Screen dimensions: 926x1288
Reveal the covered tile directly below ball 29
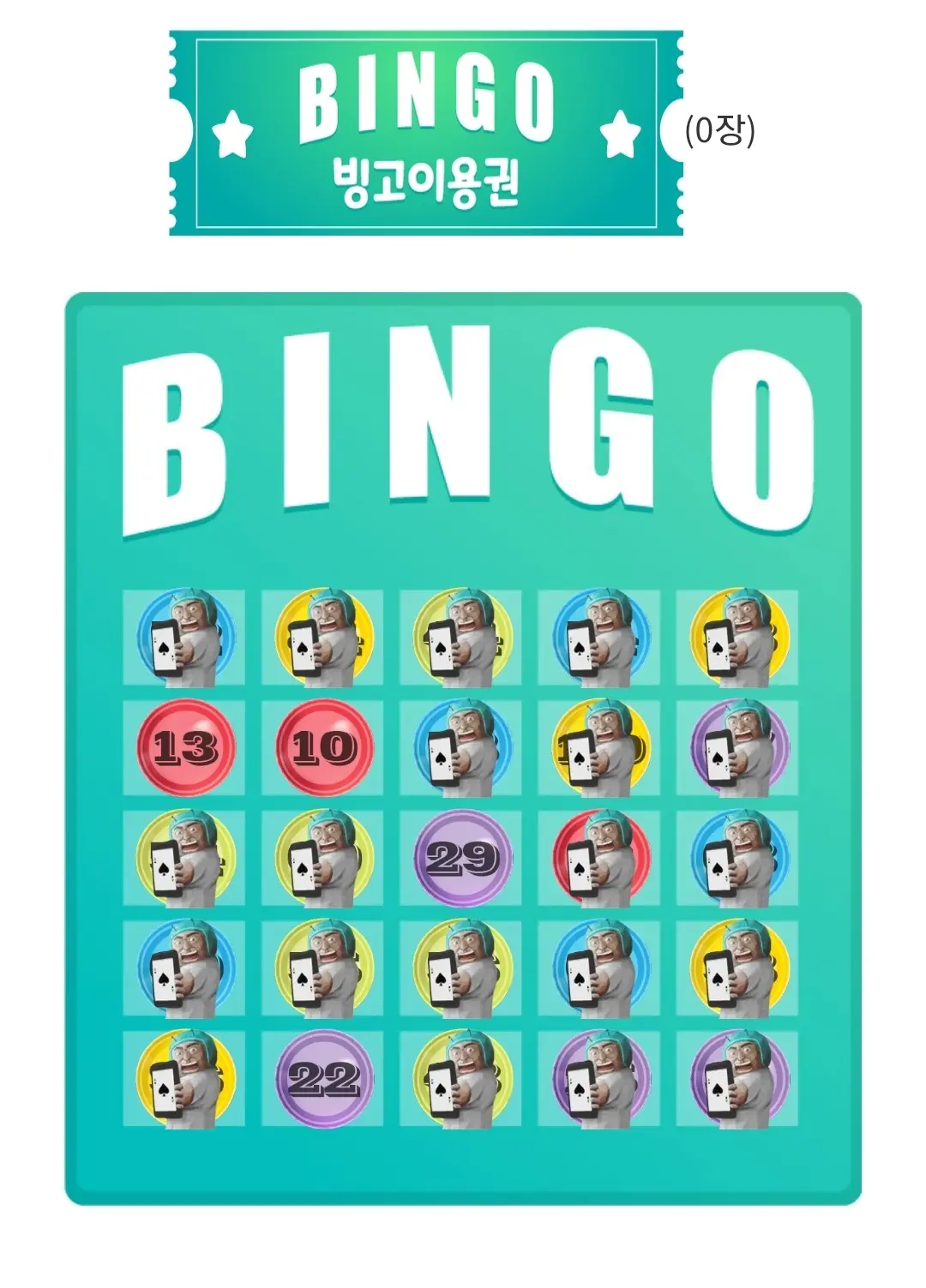point(461,968)
